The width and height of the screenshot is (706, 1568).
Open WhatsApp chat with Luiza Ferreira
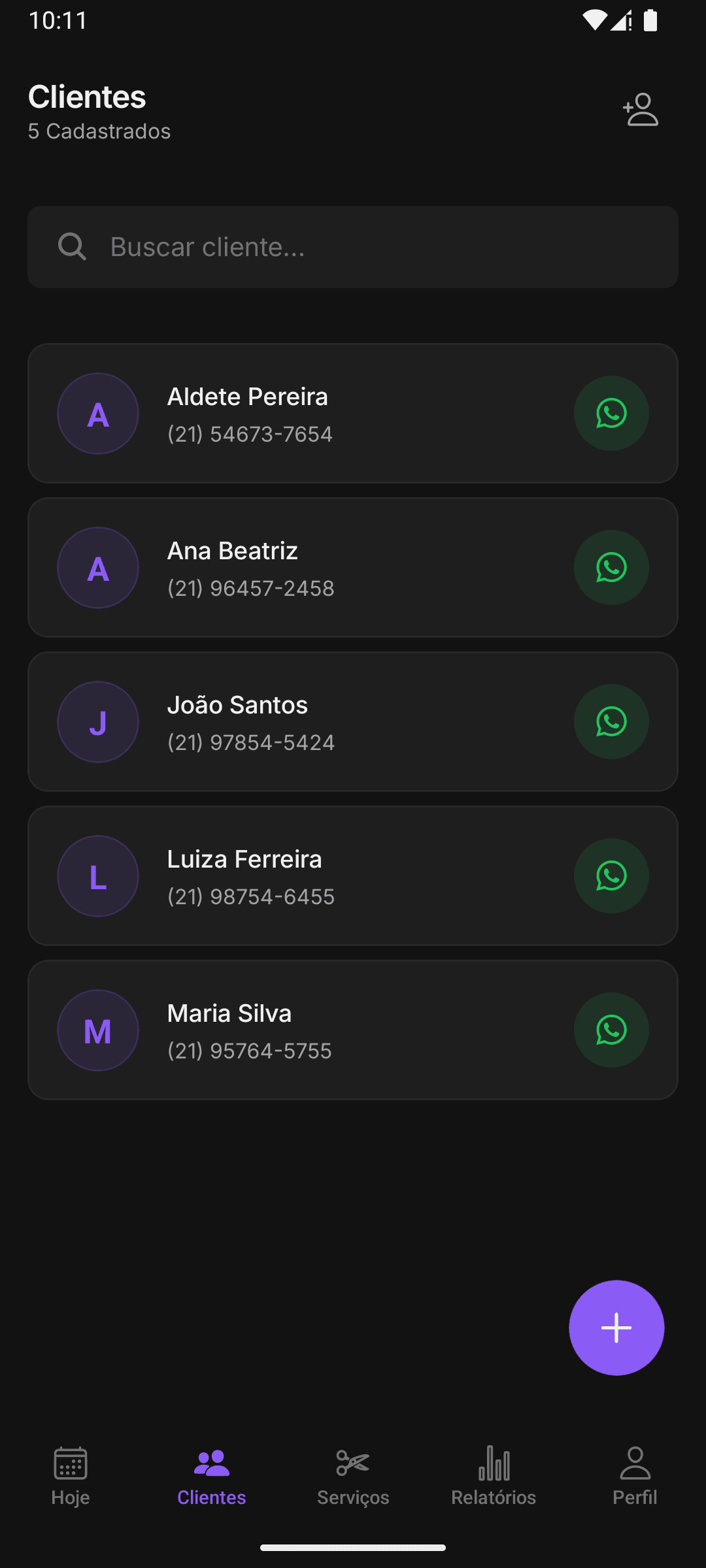[x=611, y=875]
